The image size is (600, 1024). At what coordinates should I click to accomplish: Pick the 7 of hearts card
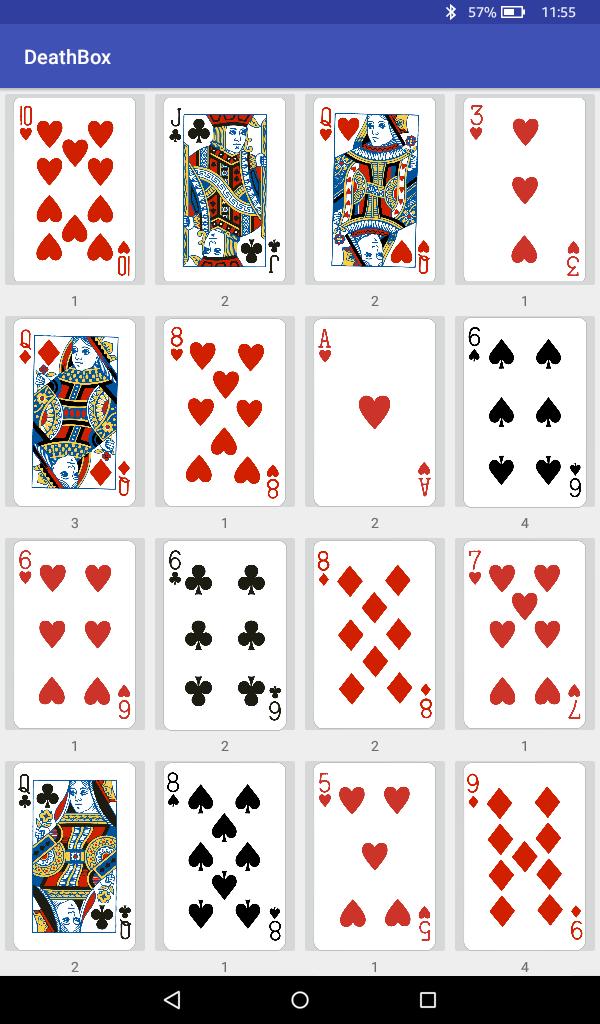pos(525,634)
